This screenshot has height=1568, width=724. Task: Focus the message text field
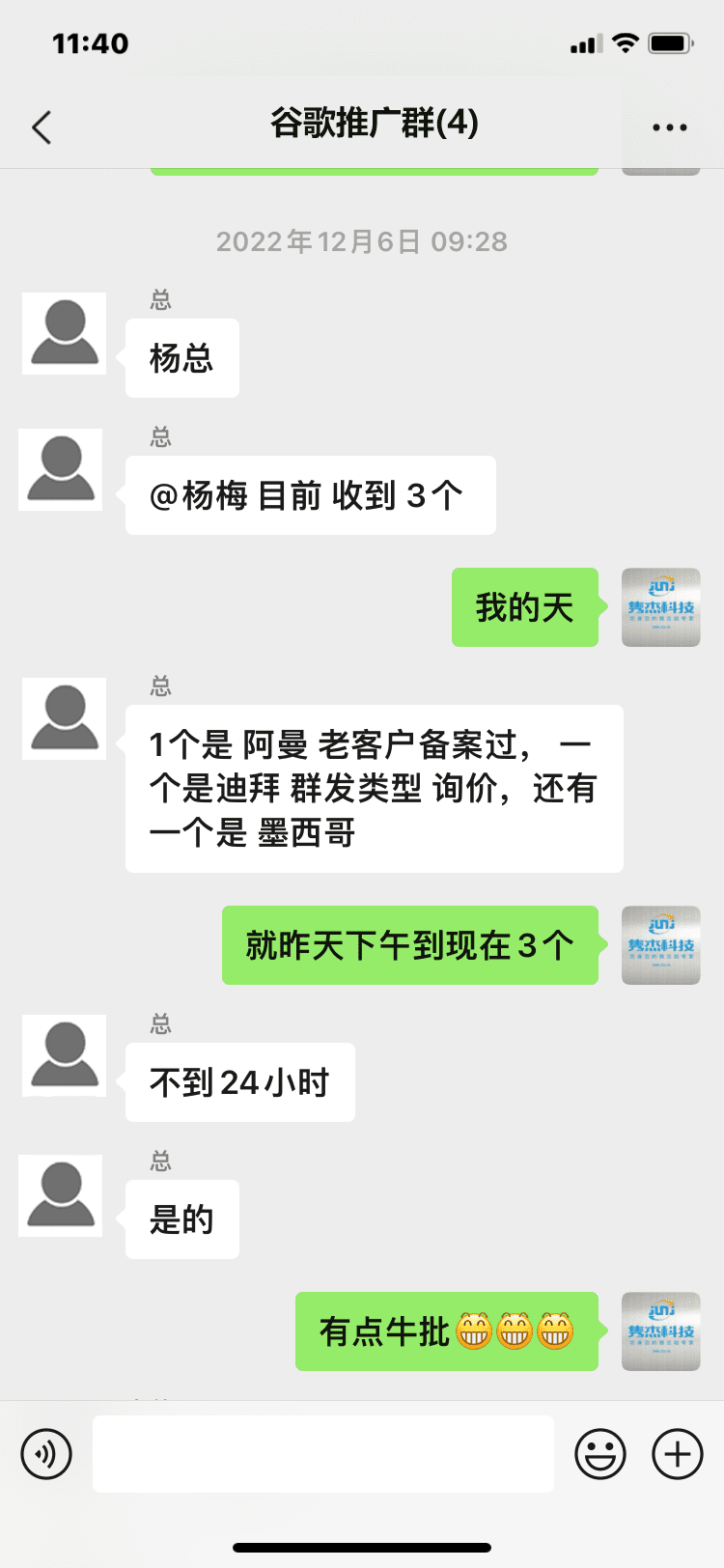click(323, 1453)
